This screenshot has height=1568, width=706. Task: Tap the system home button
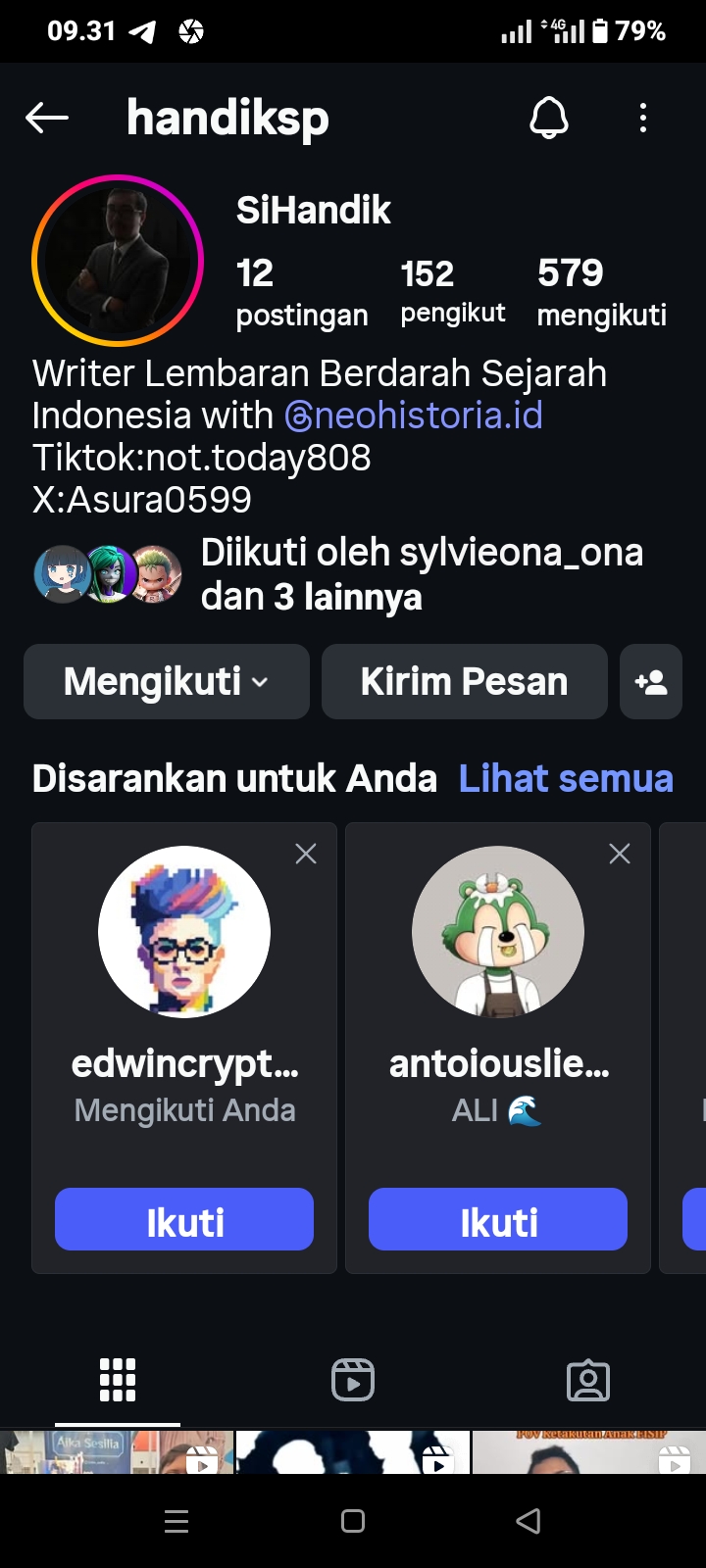click(x=353, y=1521)
